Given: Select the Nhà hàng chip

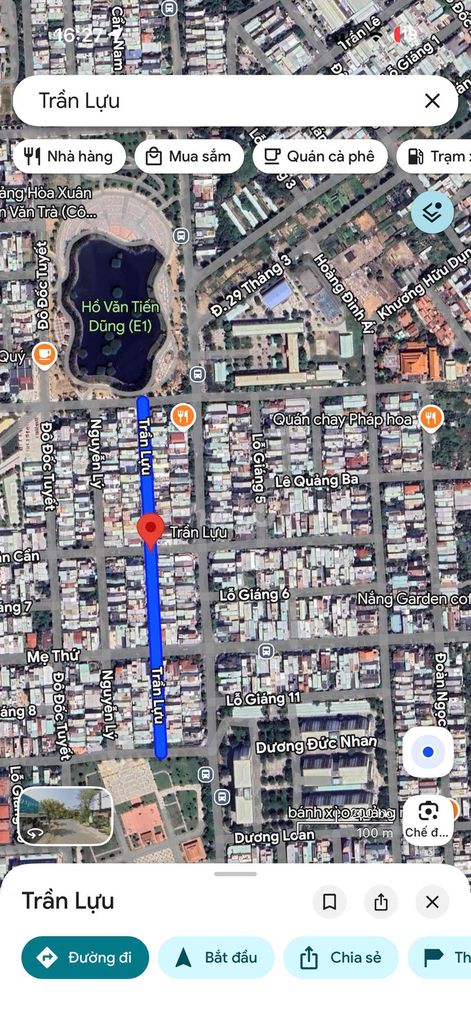Looking at the screenshot, I should (x=69, y=157).
